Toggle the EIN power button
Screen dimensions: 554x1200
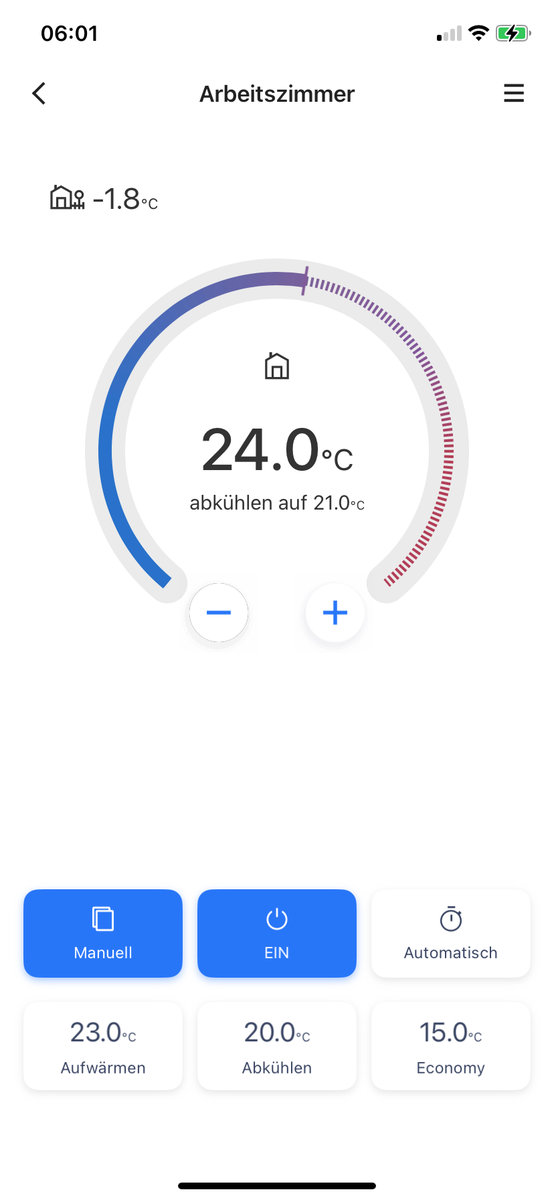click(x=277, y=933)
